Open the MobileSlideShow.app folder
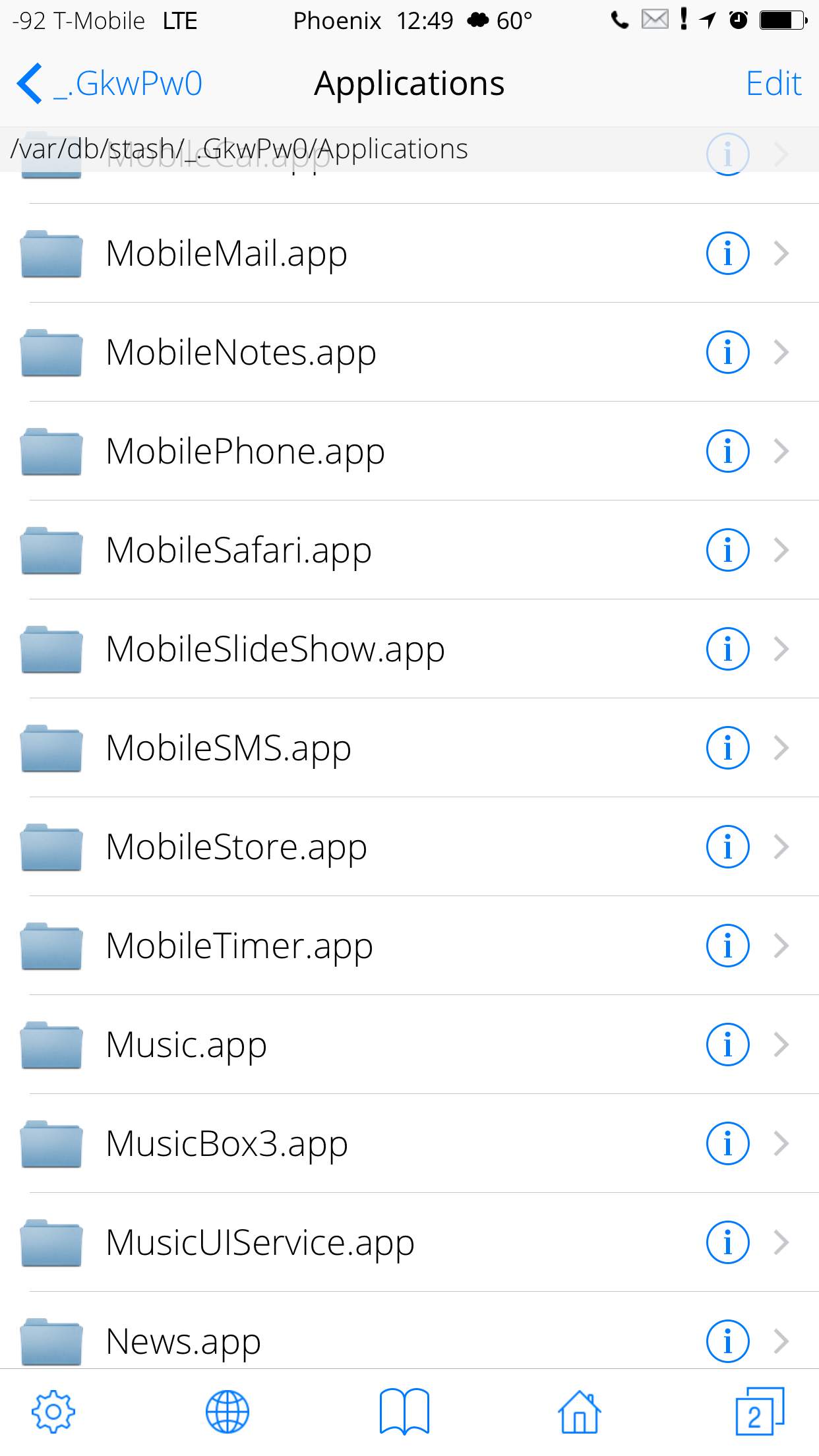Image resolution: width=819 pixels, height=1456 pixels. (275, 649)
